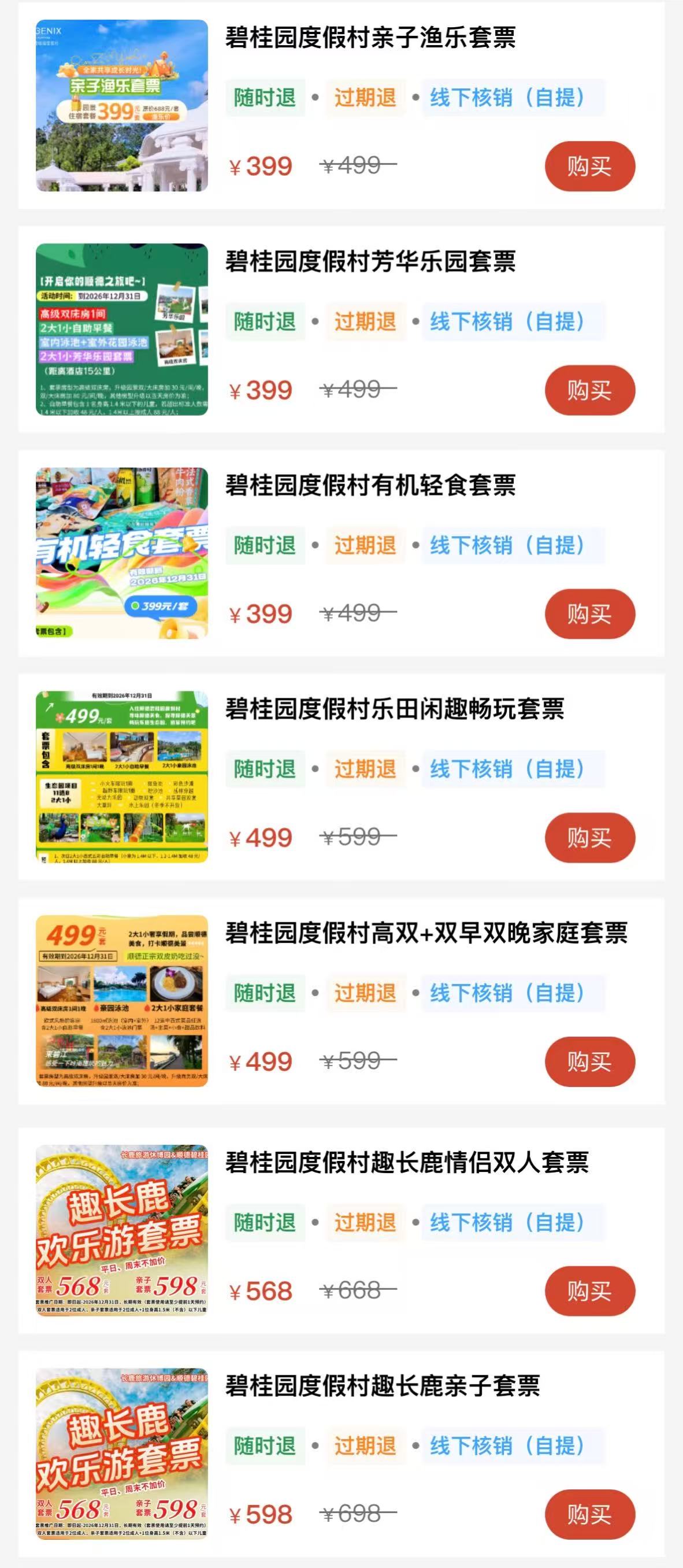Buy the 芳华乐园套票 package

589,390
